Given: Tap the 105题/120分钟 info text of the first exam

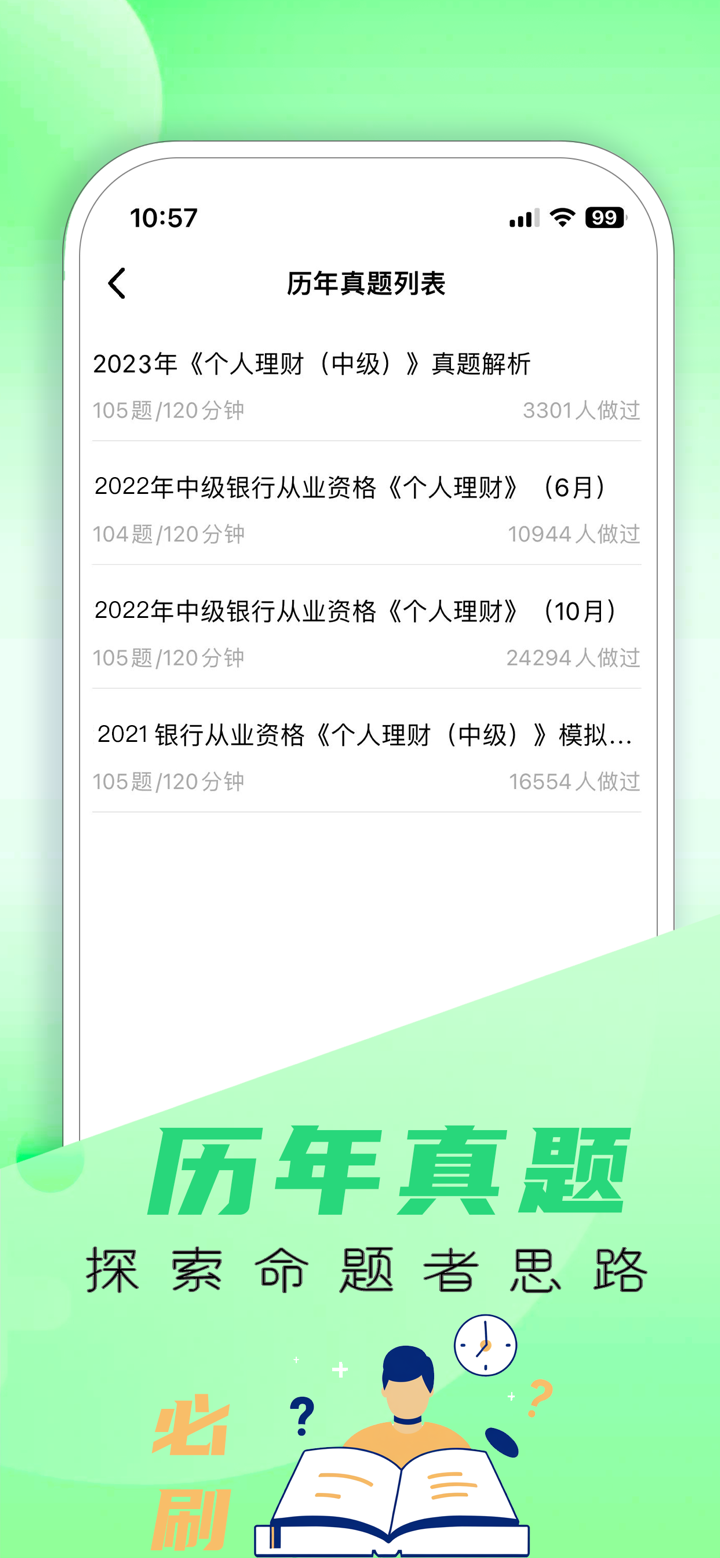Looking at the screenshot, I should click(167, 410).
